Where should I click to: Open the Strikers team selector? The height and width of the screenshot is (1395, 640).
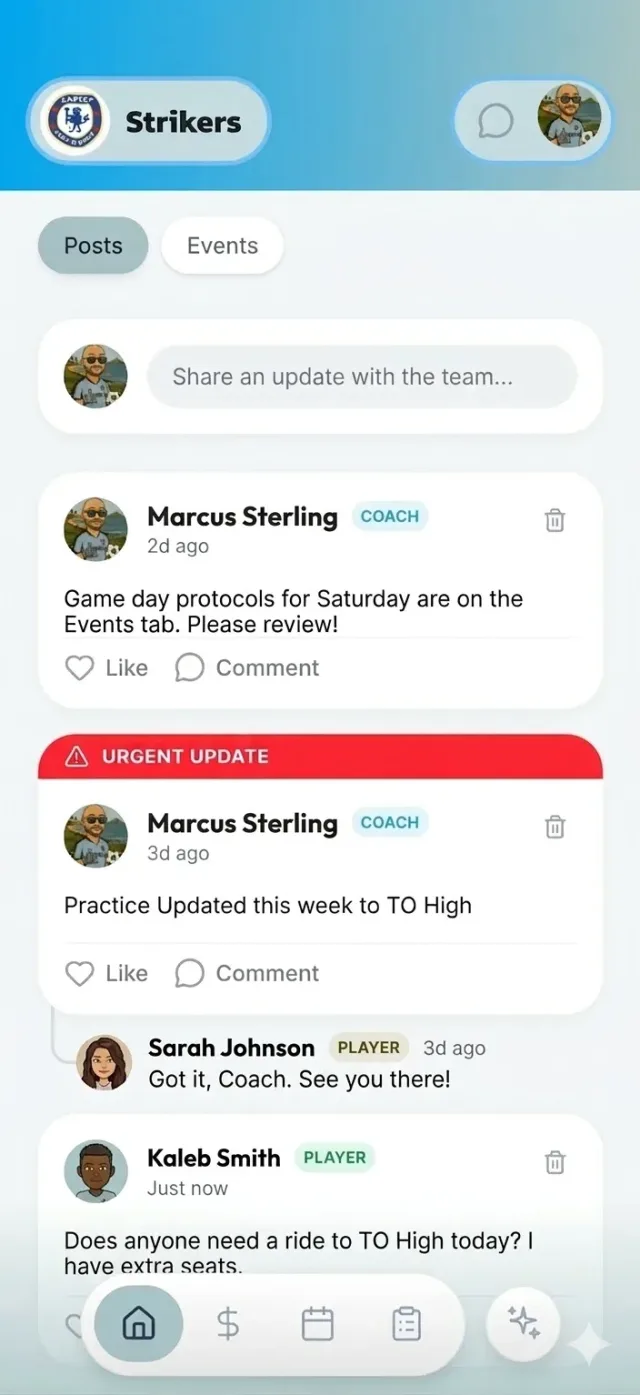click(149, 121)
